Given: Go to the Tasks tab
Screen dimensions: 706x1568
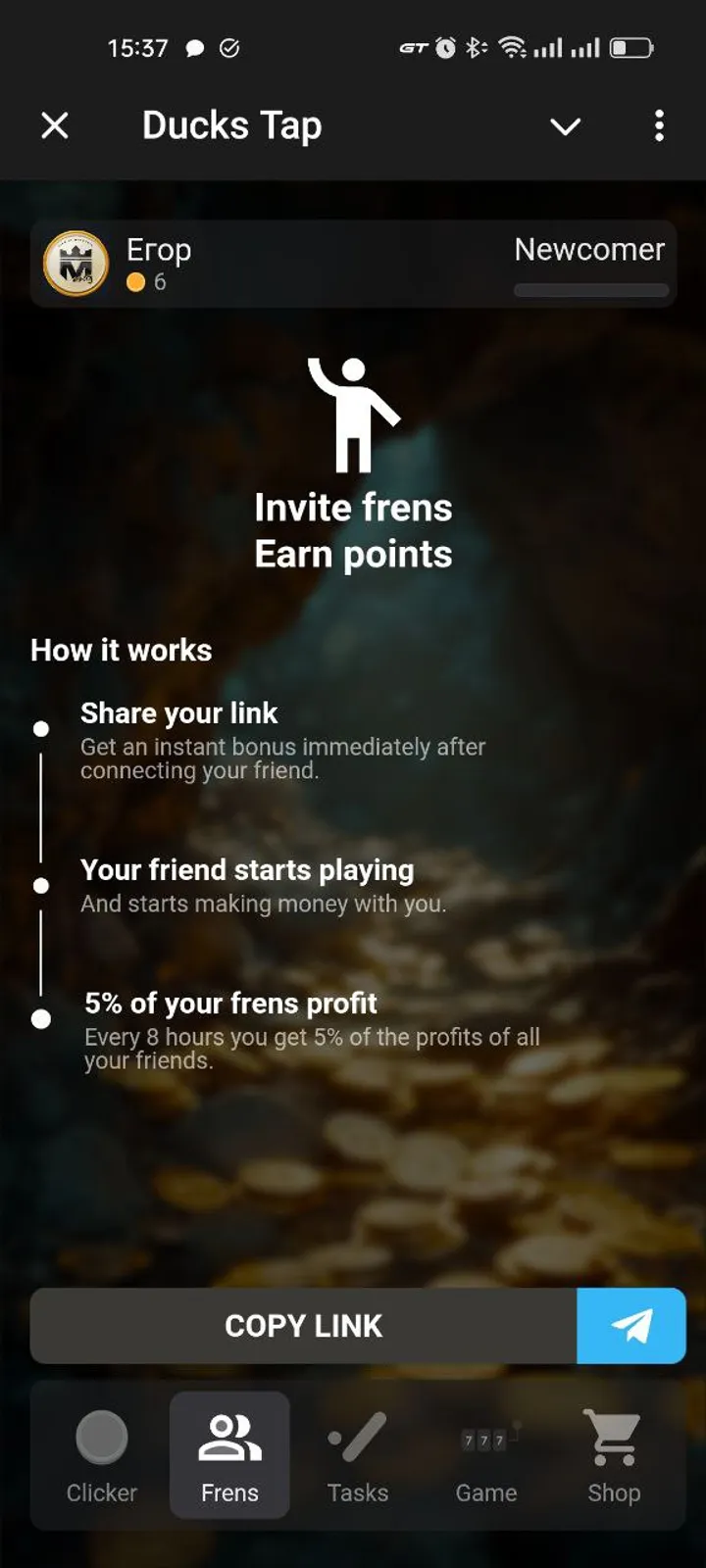Looking at the screenshot, I should coord(358,1456).
